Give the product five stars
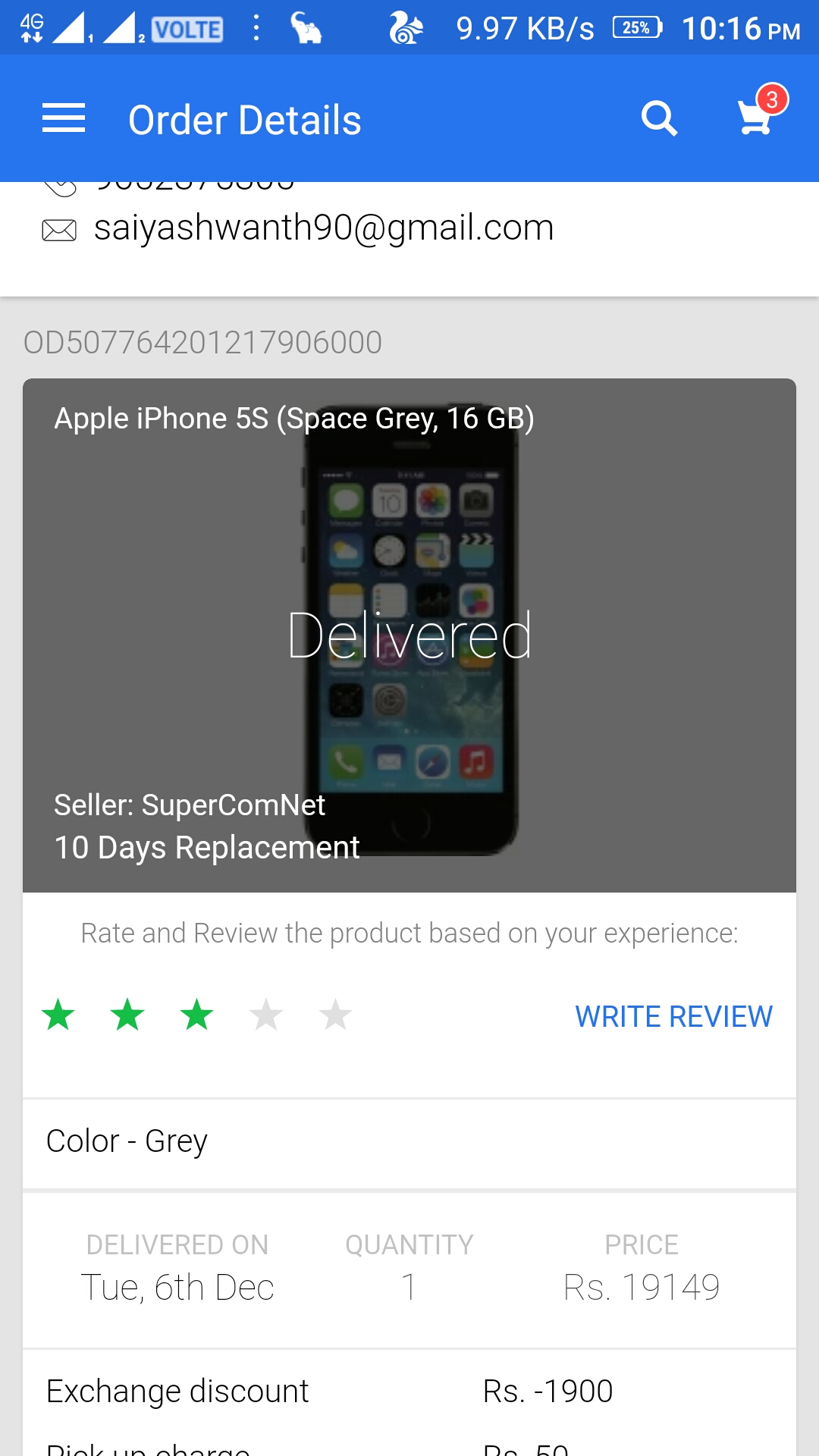This screenshot has height=1456, width=819. [x=335, y=1015]
